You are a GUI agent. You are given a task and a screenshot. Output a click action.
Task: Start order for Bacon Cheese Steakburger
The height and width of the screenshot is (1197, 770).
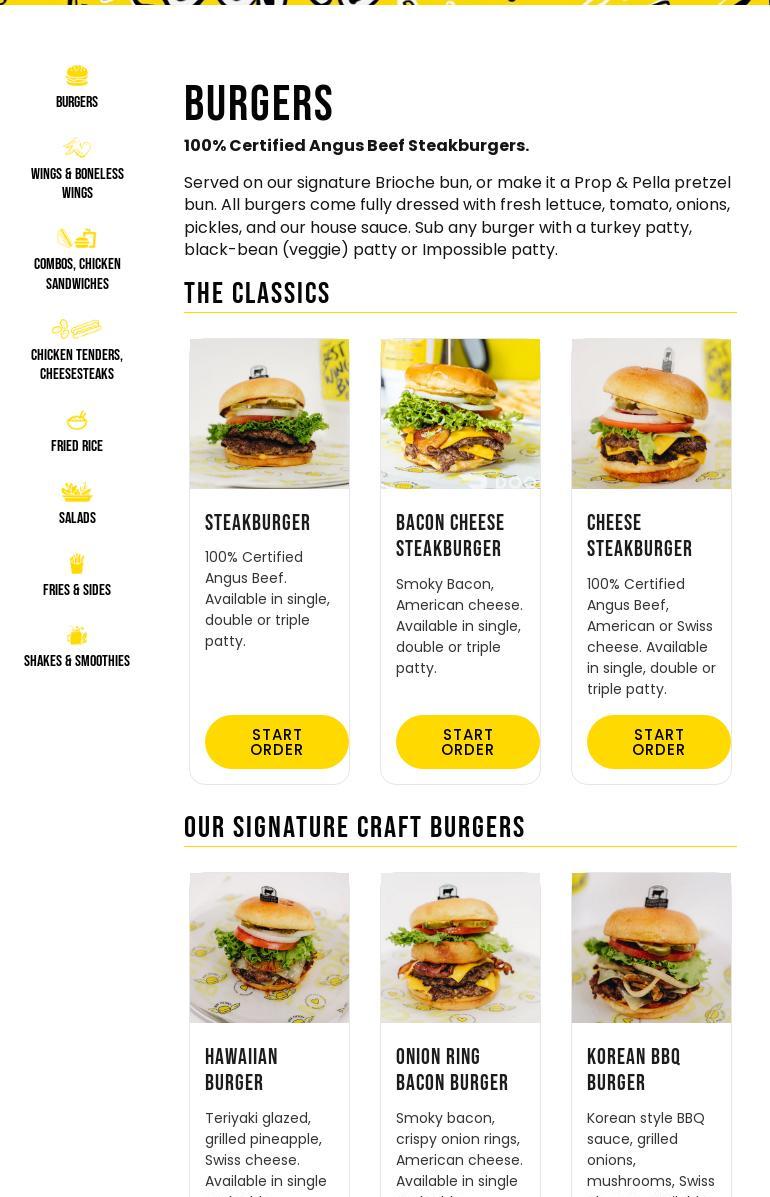[x=468, y=742]
